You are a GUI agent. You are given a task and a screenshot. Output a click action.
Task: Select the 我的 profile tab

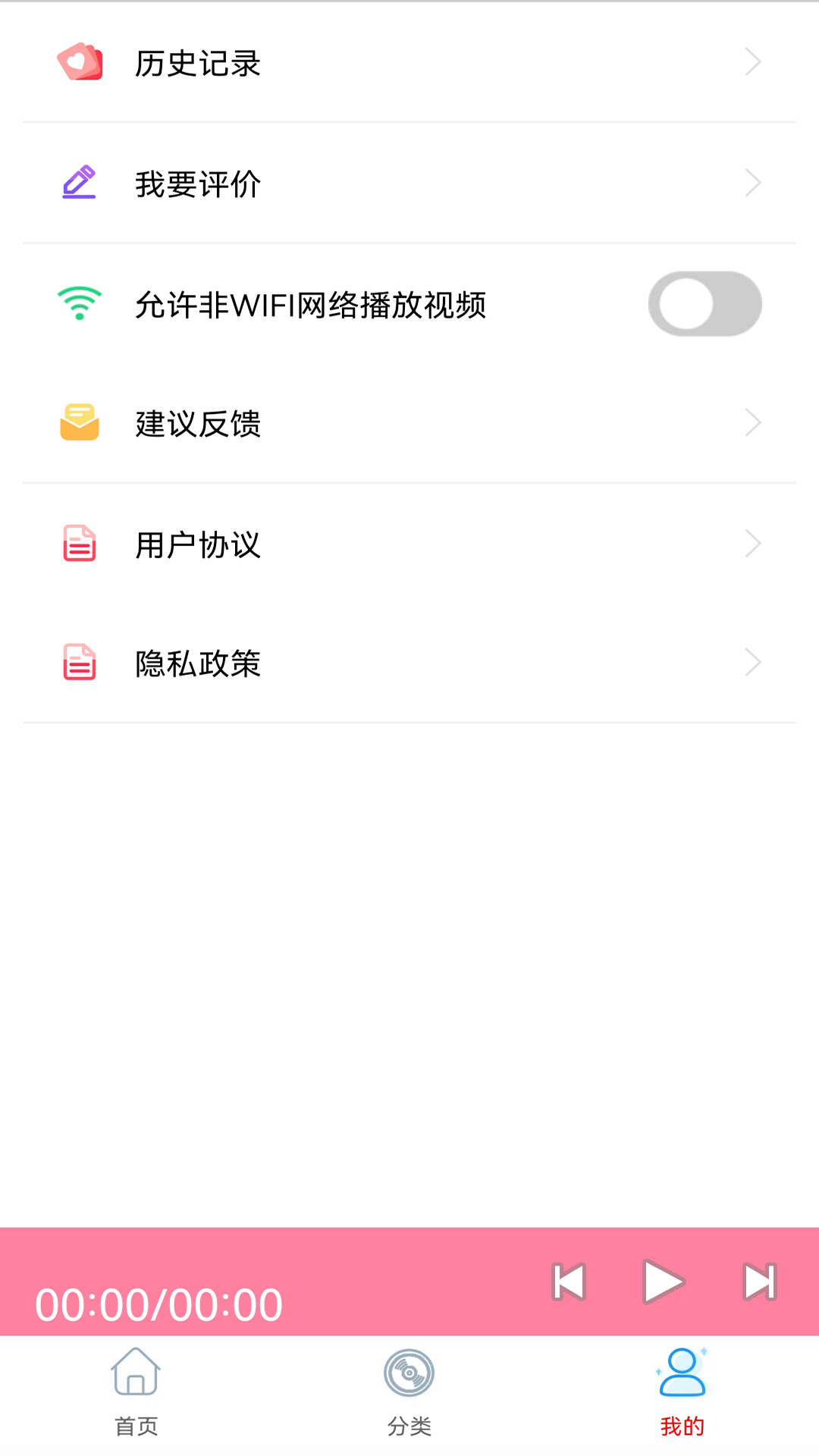click(x=682, y=1393)
